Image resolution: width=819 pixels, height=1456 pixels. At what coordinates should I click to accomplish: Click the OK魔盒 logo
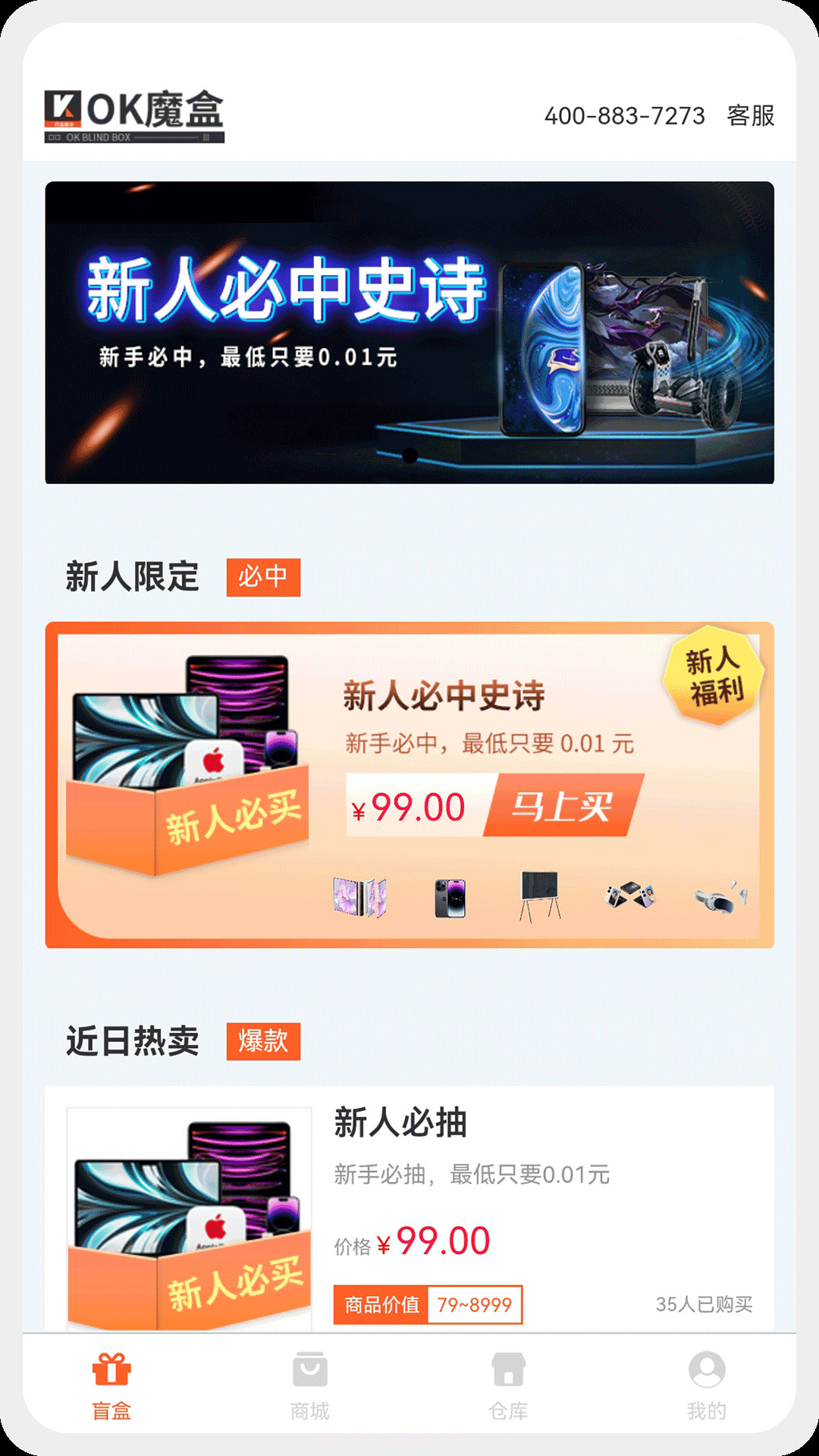click(136, 114)
